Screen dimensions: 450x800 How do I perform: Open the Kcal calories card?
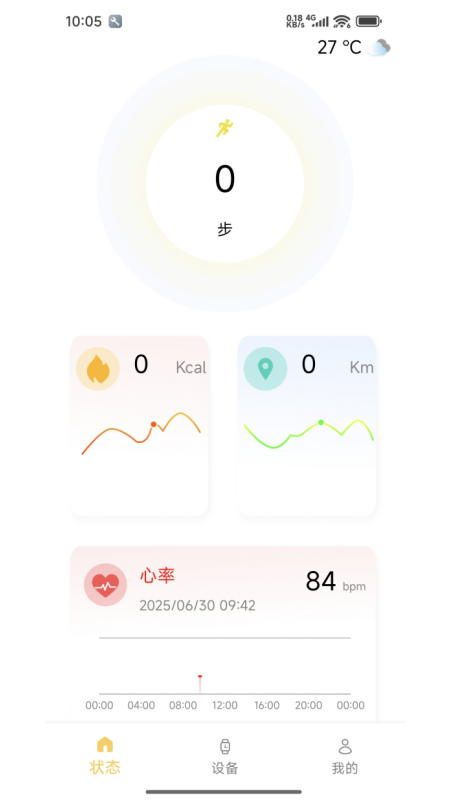tap(139, 426)
